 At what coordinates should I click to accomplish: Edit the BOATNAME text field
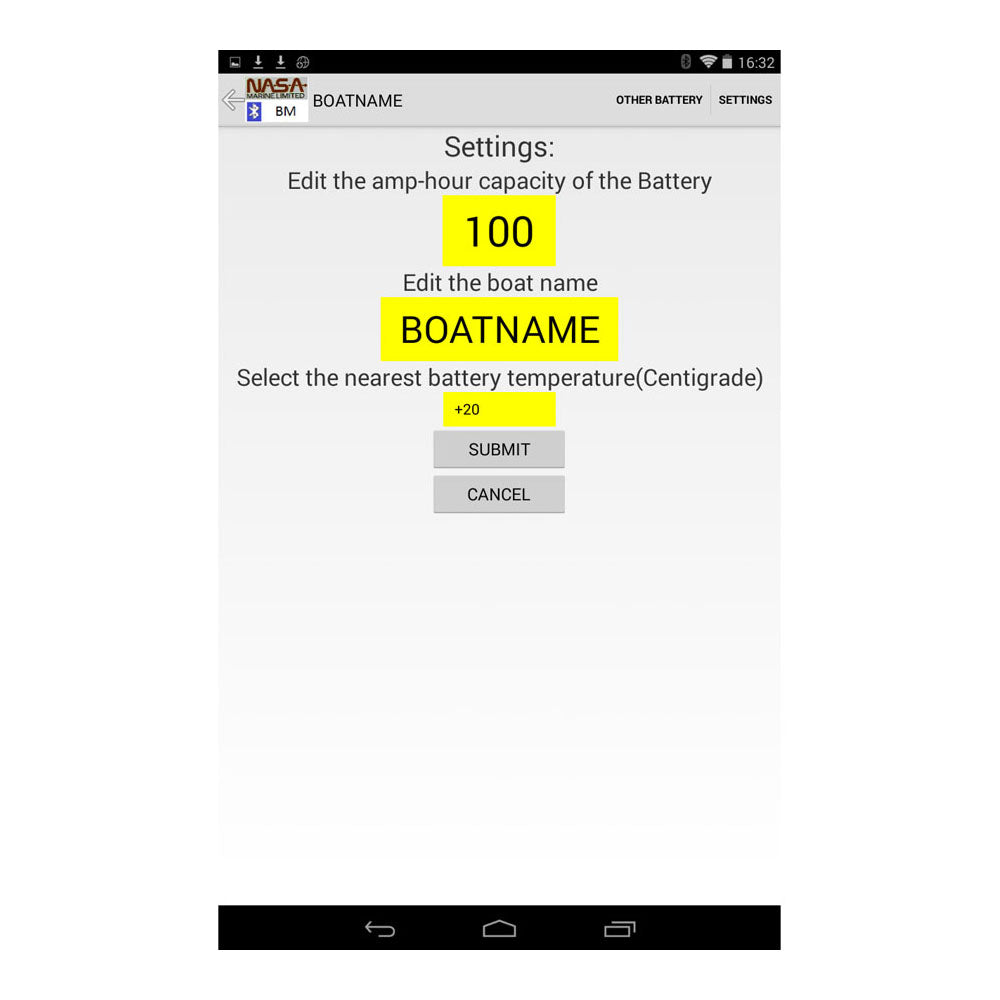pos(499,330)
